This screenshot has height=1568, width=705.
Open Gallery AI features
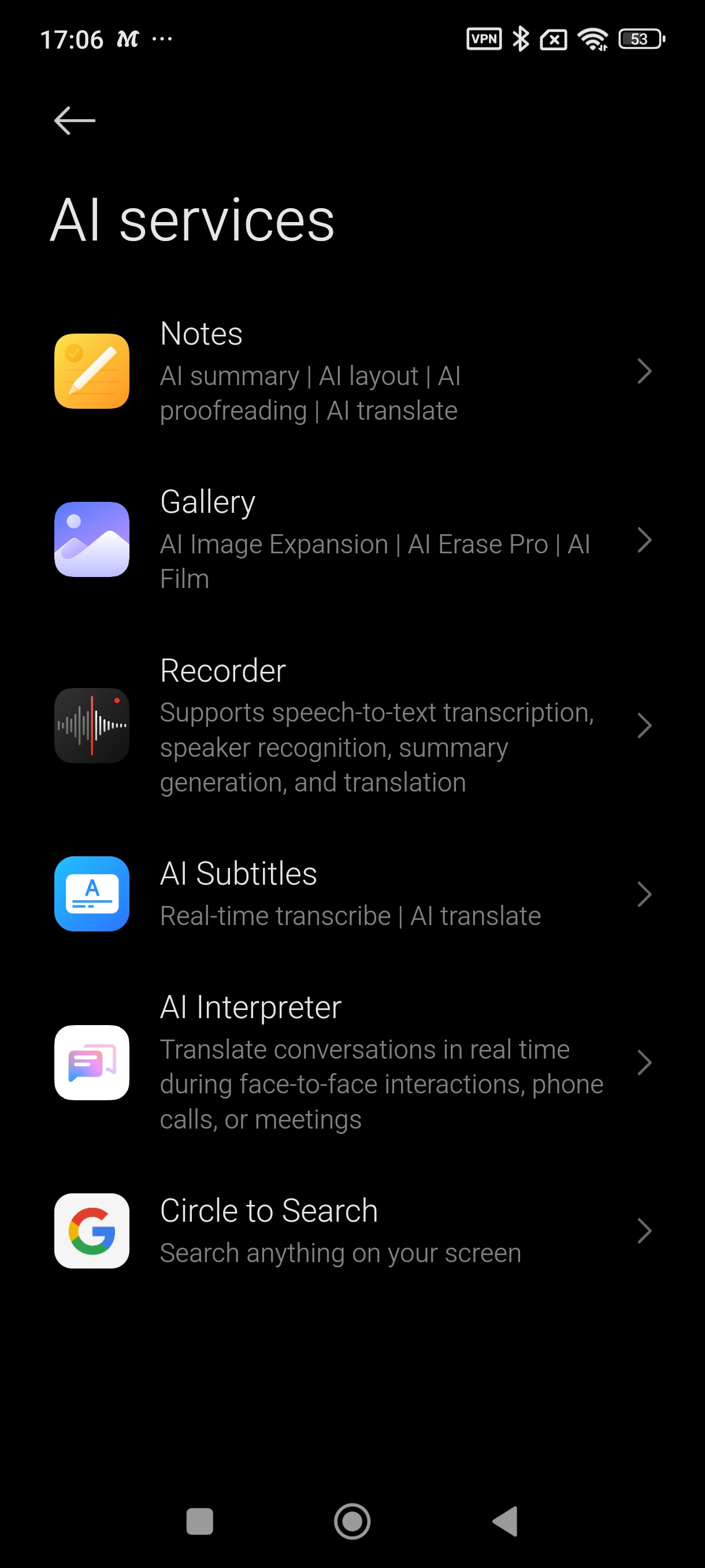(x=352, y=540)
